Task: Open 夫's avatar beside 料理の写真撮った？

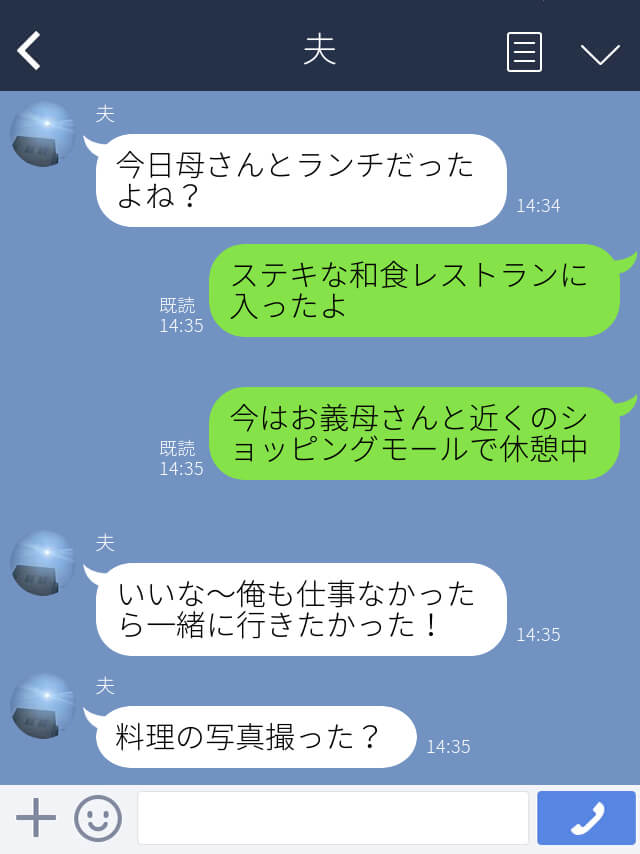Action: click(43, 706)
